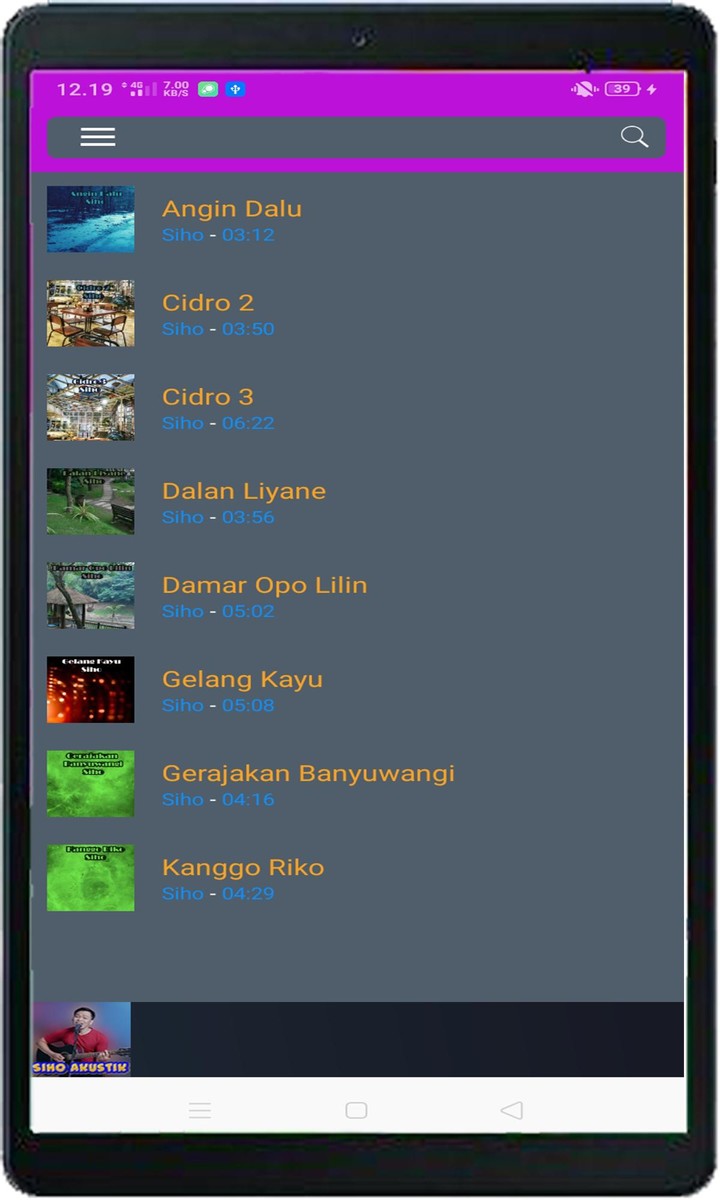Open the search magnifier icon
The image size is (720, 1200).
tap(634, 137)
